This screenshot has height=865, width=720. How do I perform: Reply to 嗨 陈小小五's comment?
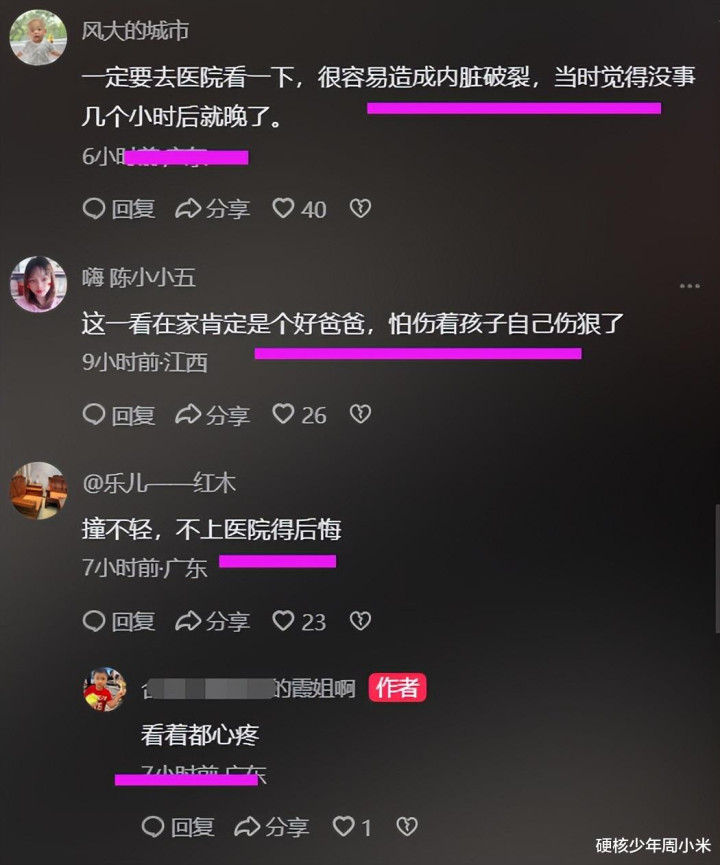click(x=119, y=415)
